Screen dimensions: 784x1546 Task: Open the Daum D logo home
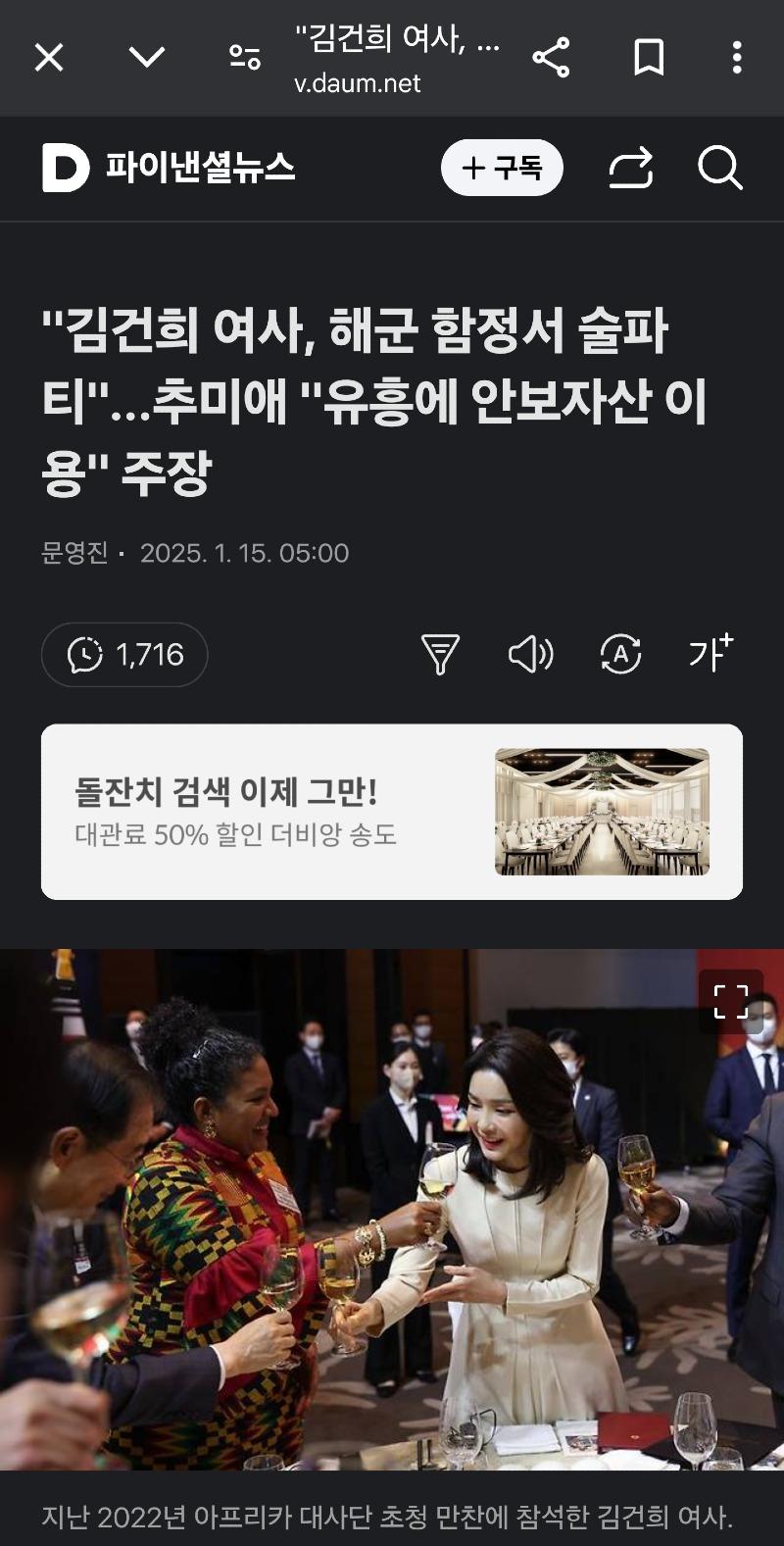[x=65, y=168]
